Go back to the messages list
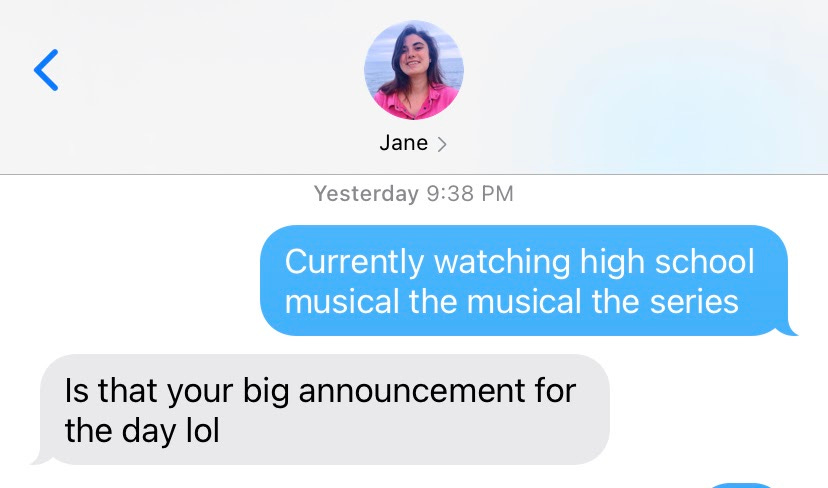The image size is (828, 488). (x=46, y=71)
